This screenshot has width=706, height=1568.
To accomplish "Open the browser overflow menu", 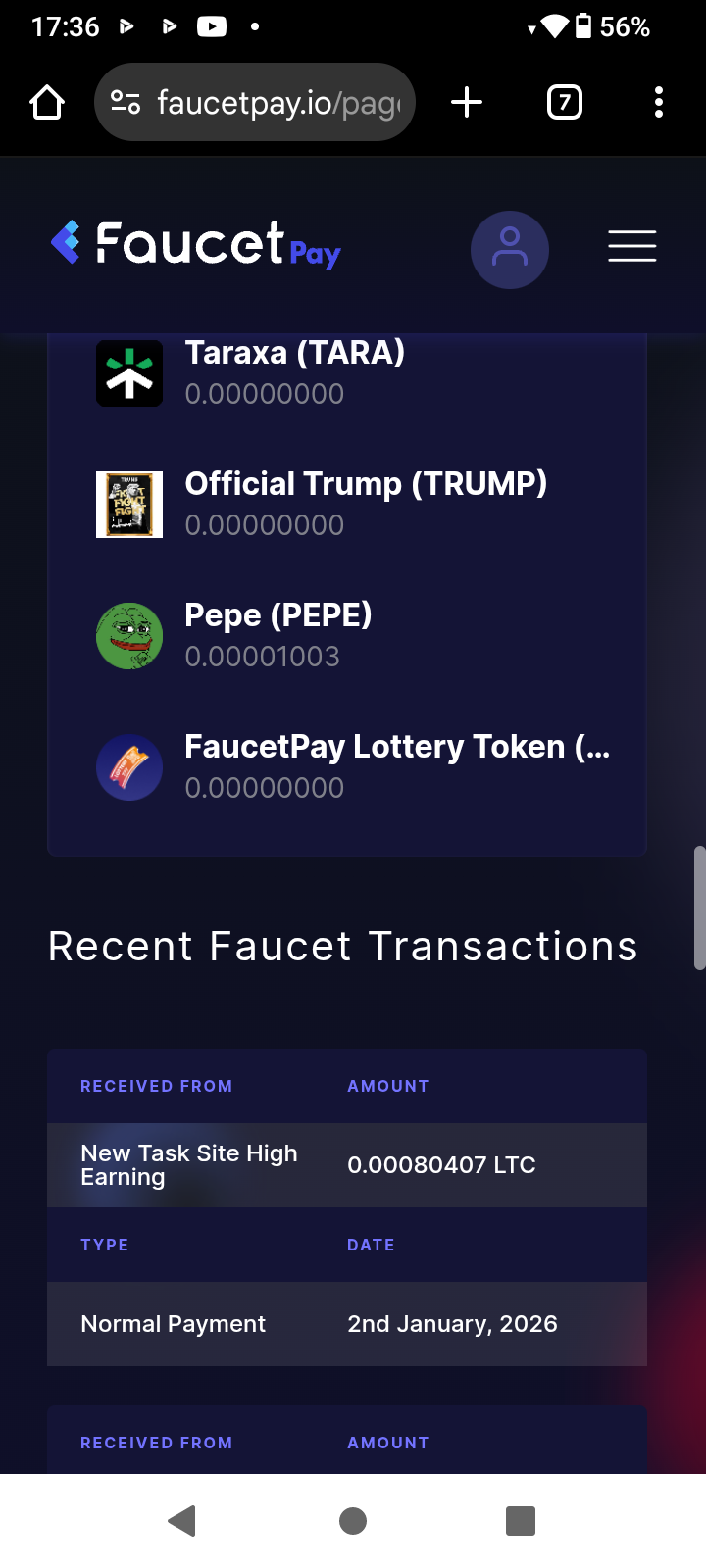I will [659, 102].
